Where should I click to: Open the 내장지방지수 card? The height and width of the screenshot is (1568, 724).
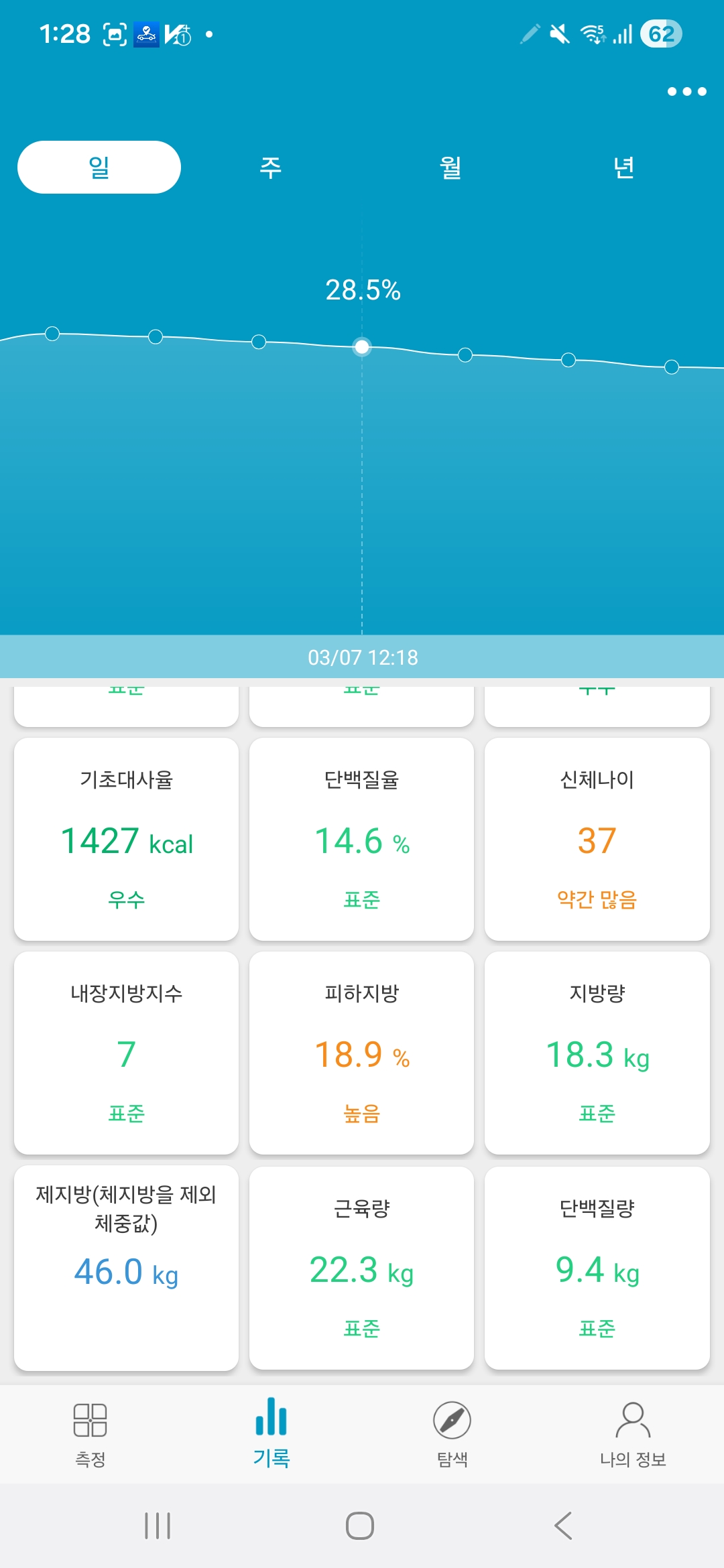tap(126, 1053)
